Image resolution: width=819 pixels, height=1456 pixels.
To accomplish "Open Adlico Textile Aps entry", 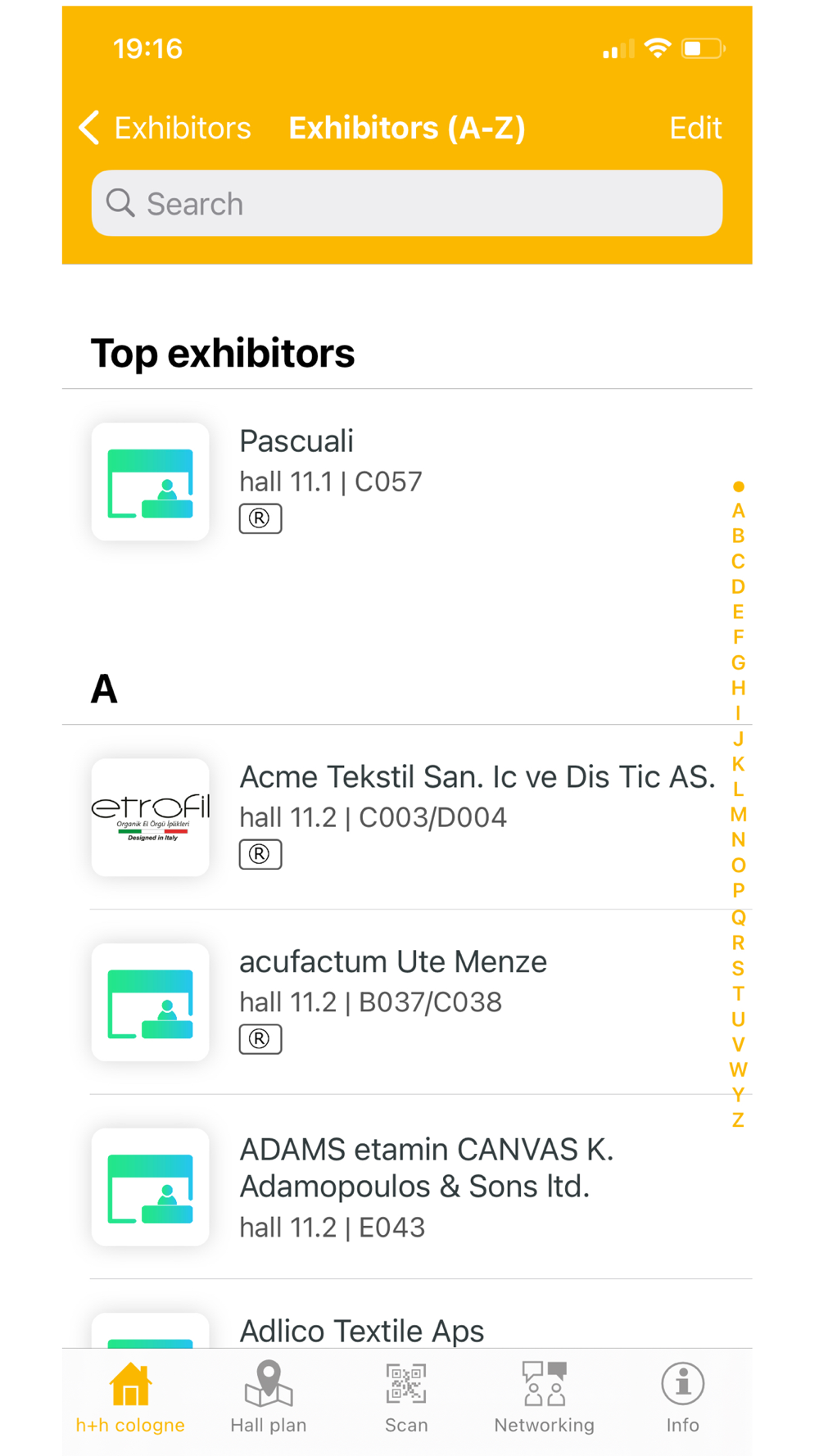I will [x=407, y=1314].
